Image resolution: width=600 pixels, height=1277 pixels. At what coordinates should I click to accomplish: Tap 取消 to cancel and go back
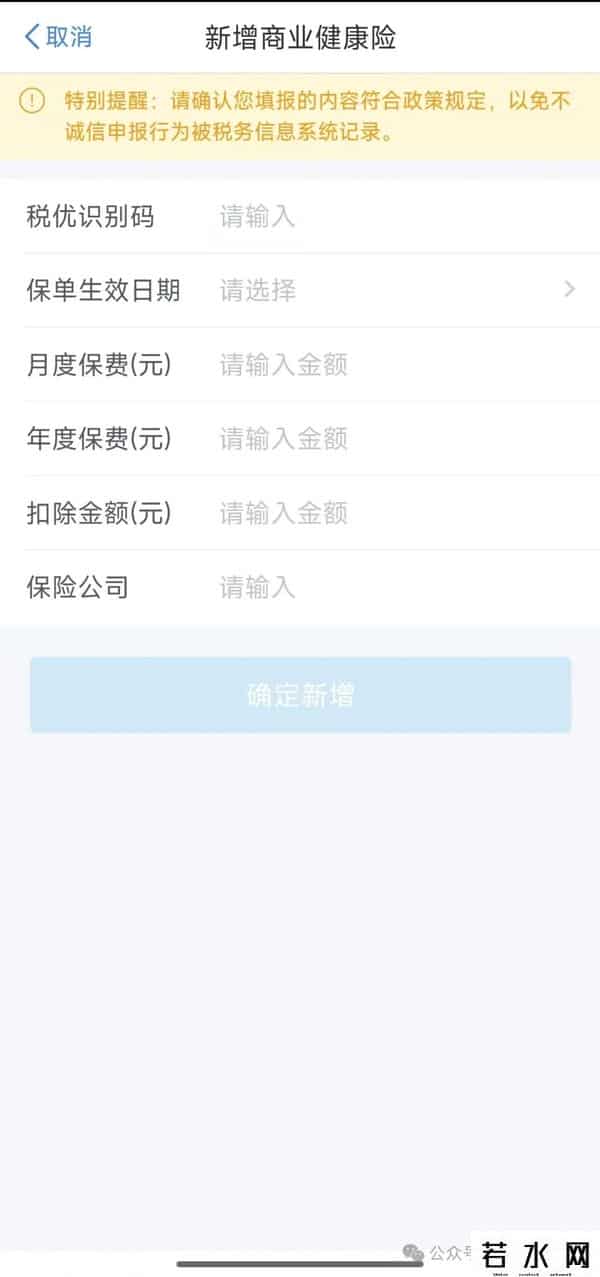point(58,37)
